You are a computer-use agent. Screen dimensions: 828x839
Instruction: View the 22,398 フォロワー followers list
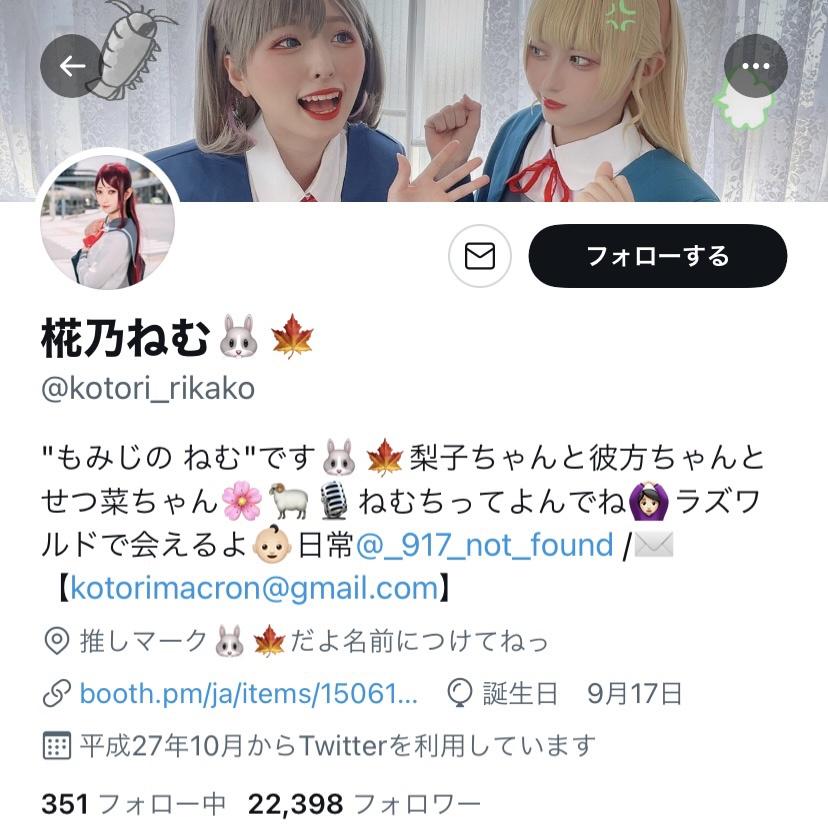tap(364, 803)
